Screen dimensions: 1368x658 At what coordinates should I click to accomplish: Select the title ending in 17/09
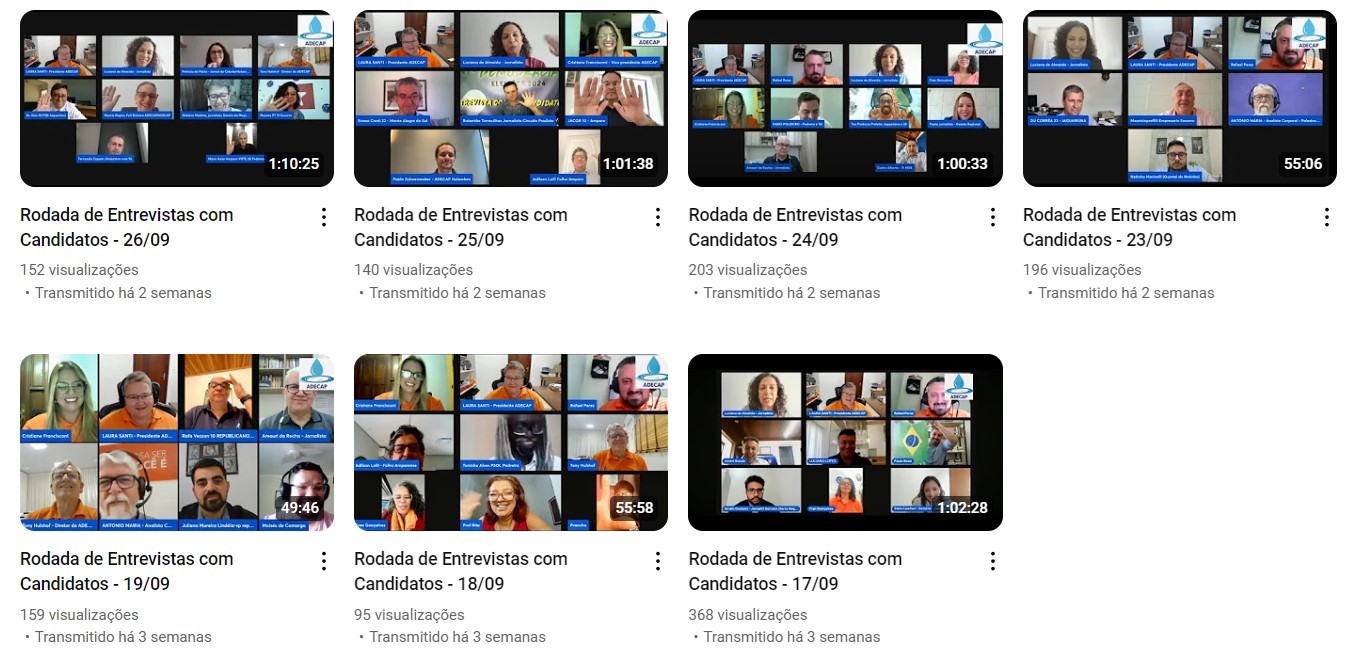[x=795, y=571]
